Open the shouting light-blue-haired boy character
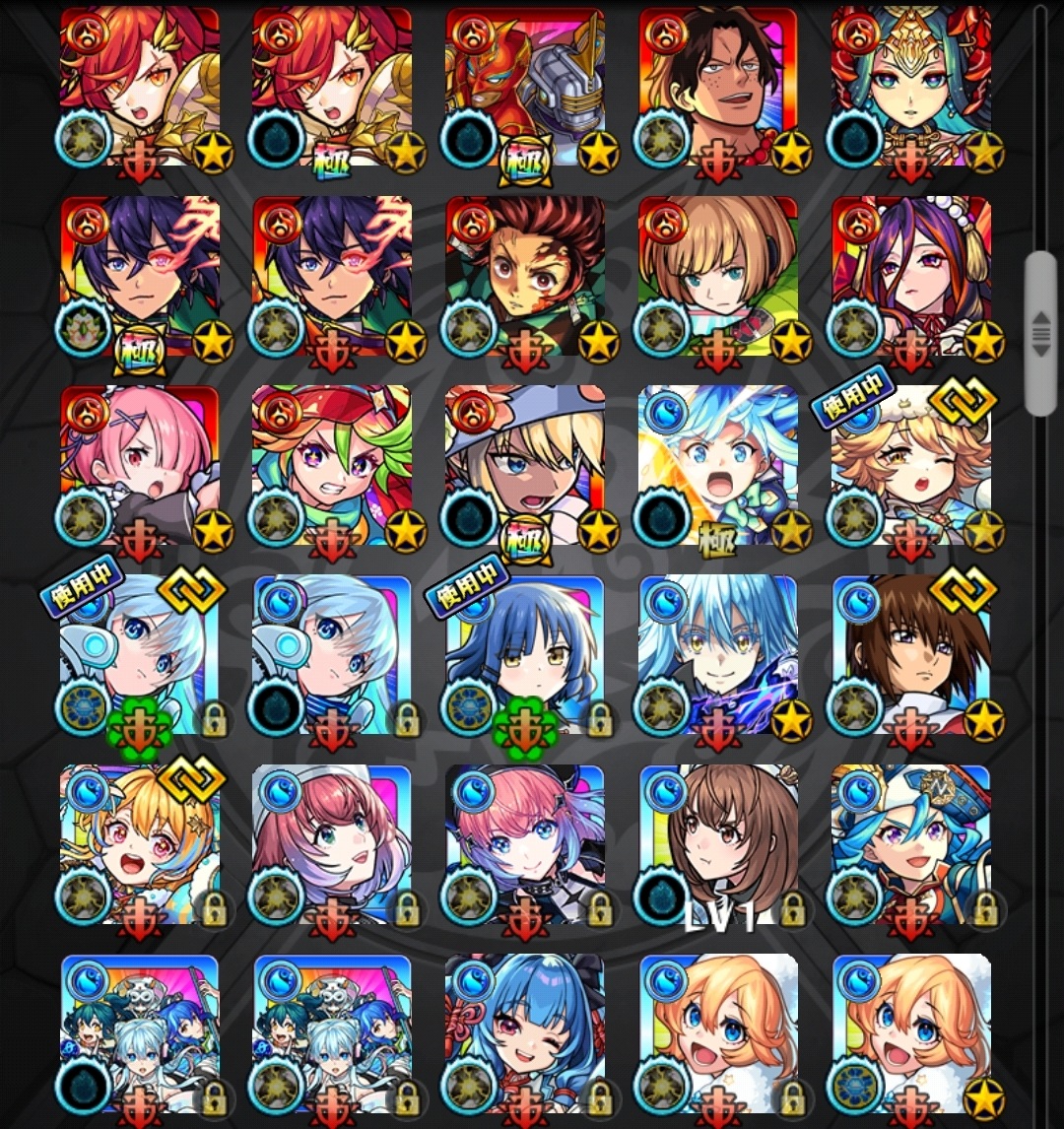Screen dimensions: 1064x1129 (x=717, y=465)
